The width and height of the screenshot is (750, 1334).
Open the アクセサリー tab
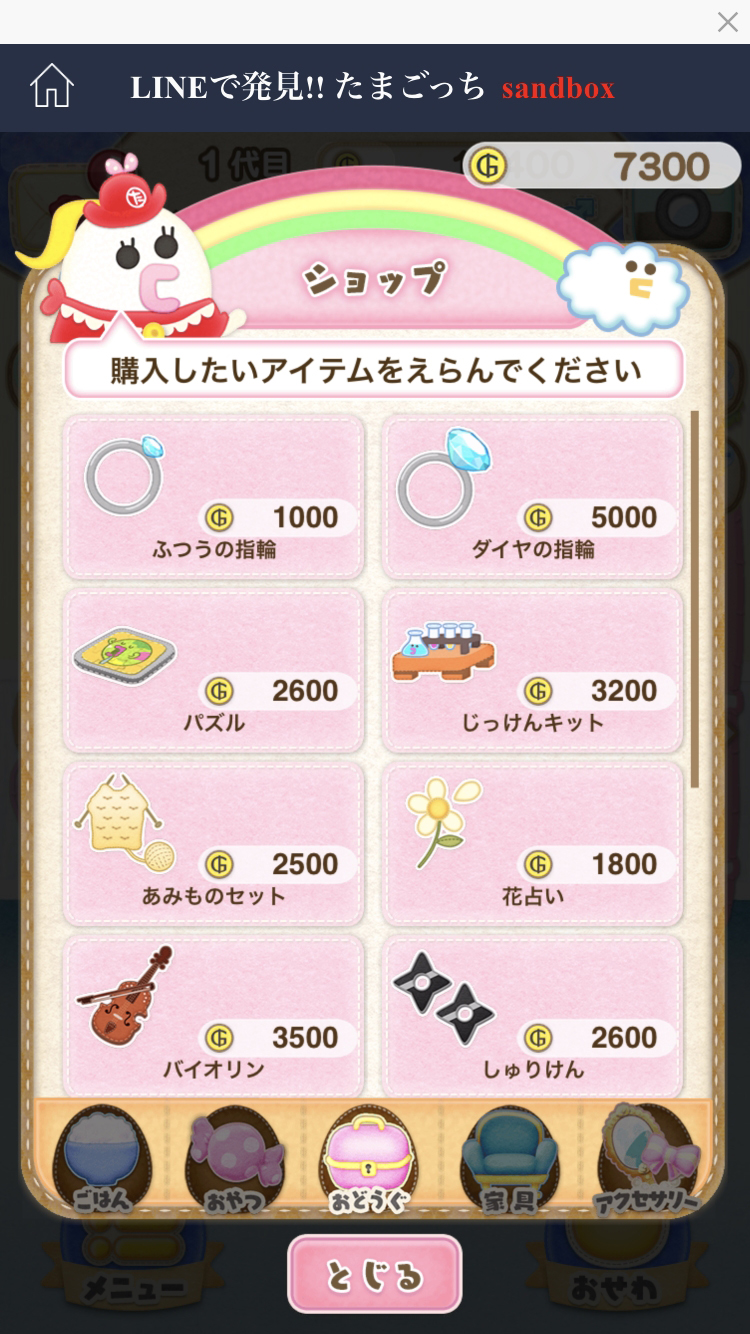[647, 1158]
